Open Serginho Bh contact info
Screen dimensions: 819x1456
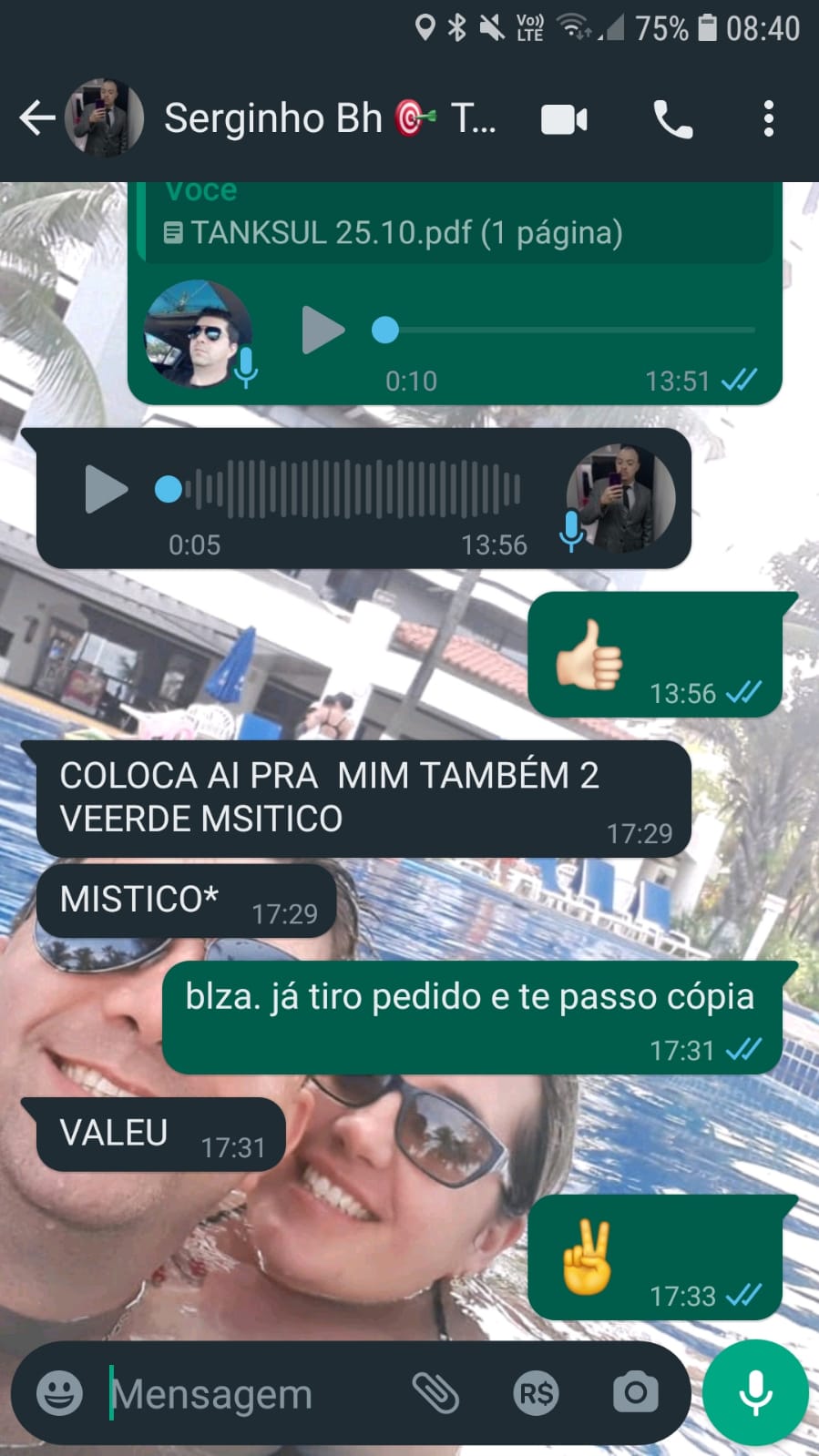tap(301, 118)
